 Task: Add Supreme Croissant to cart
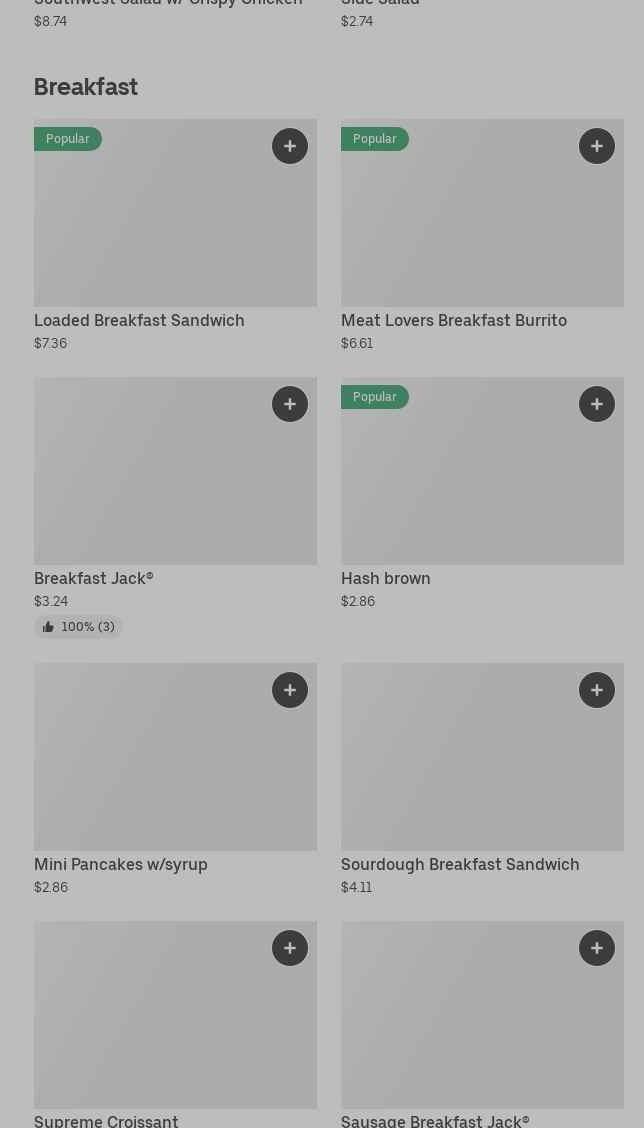coord(290,948)
